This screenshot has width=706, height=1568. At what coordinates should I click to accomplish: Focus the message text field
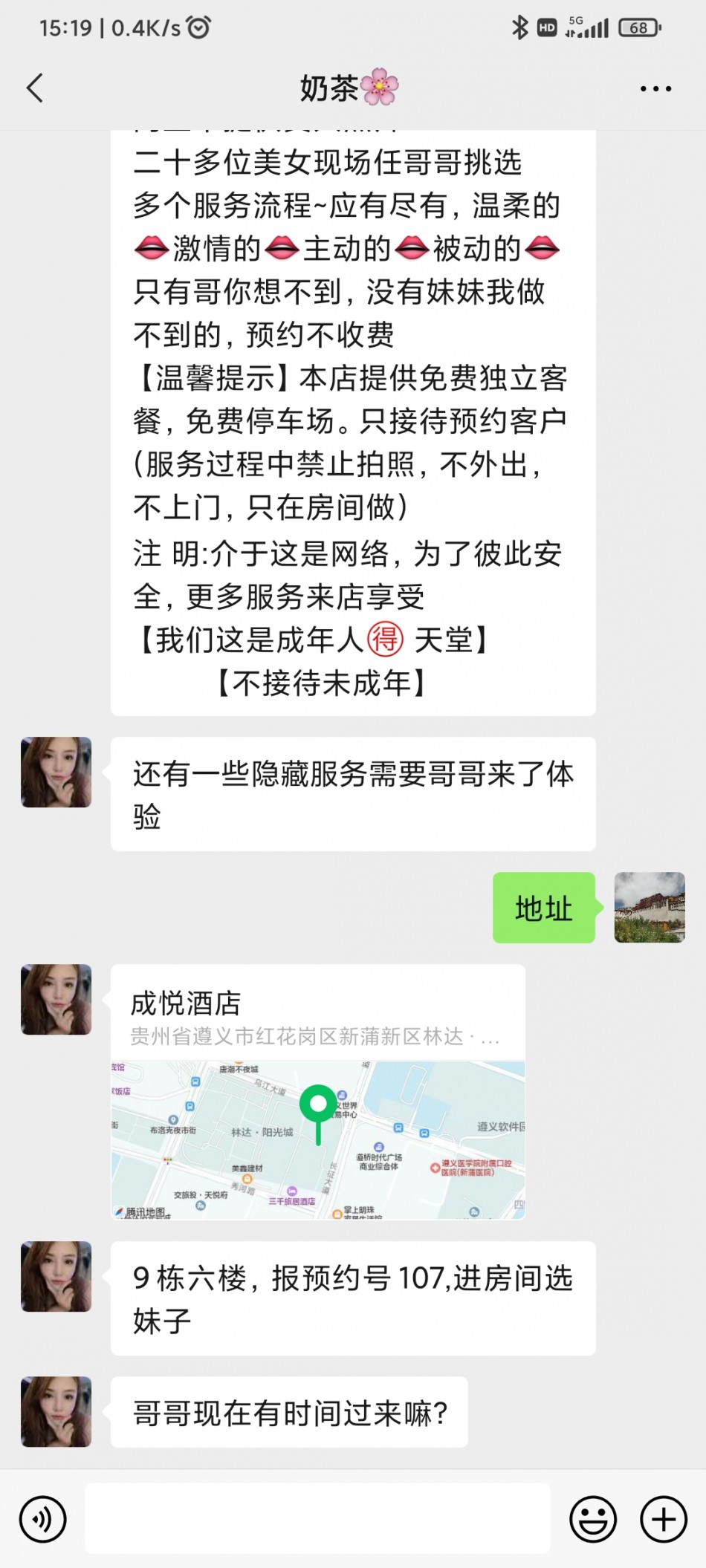pyautogui.click(x=317, y=1519)
